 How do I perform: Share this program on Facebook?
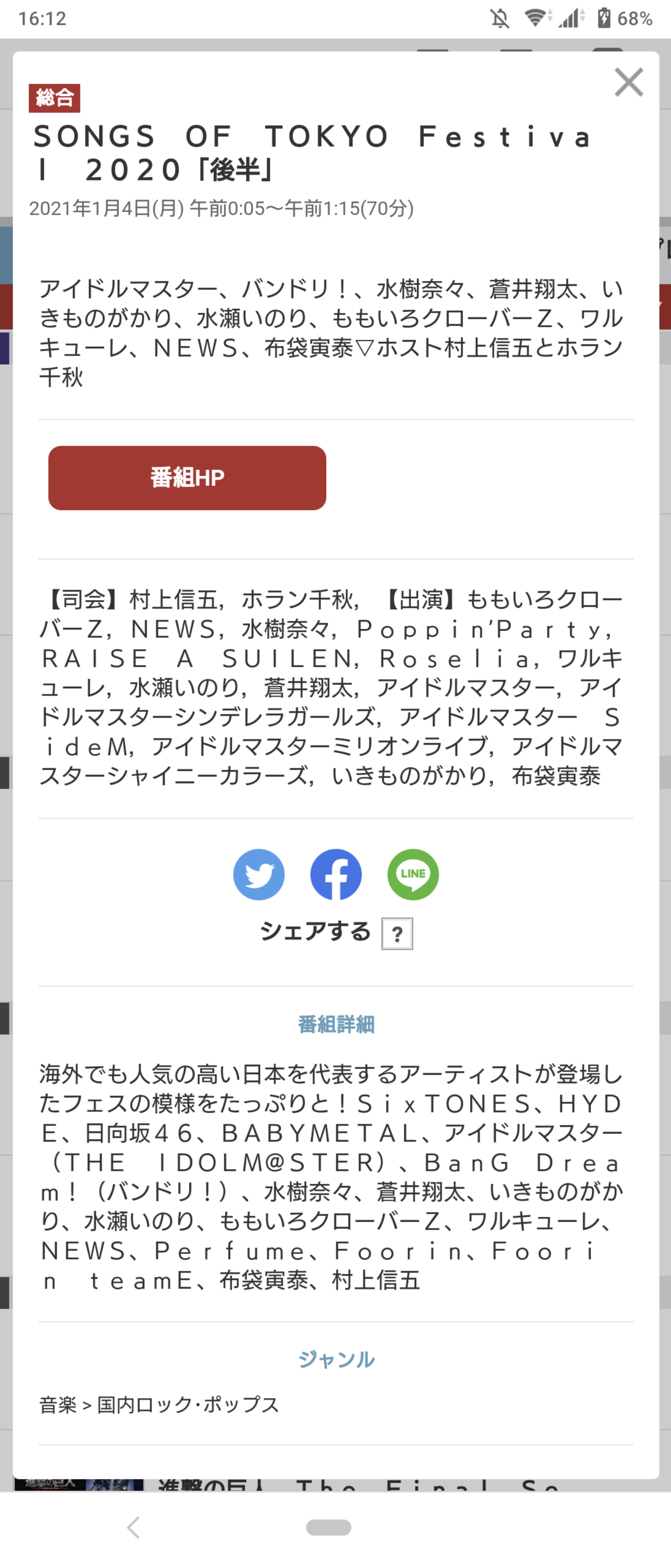tap(336, 874)
